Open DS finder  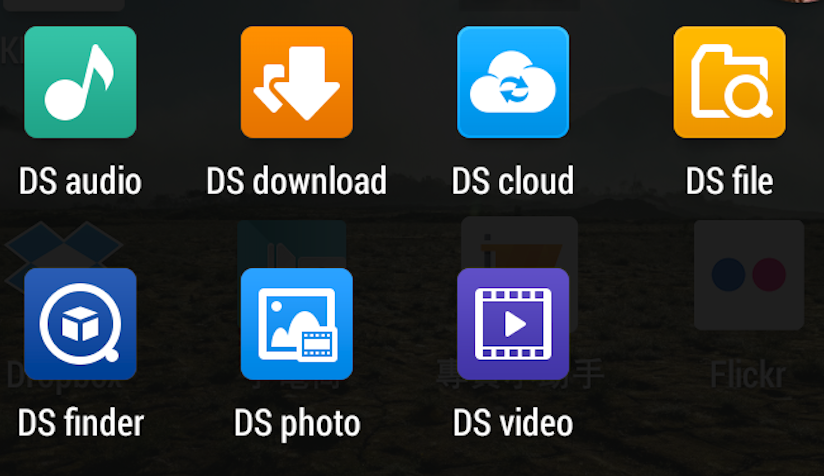[80, 324]
